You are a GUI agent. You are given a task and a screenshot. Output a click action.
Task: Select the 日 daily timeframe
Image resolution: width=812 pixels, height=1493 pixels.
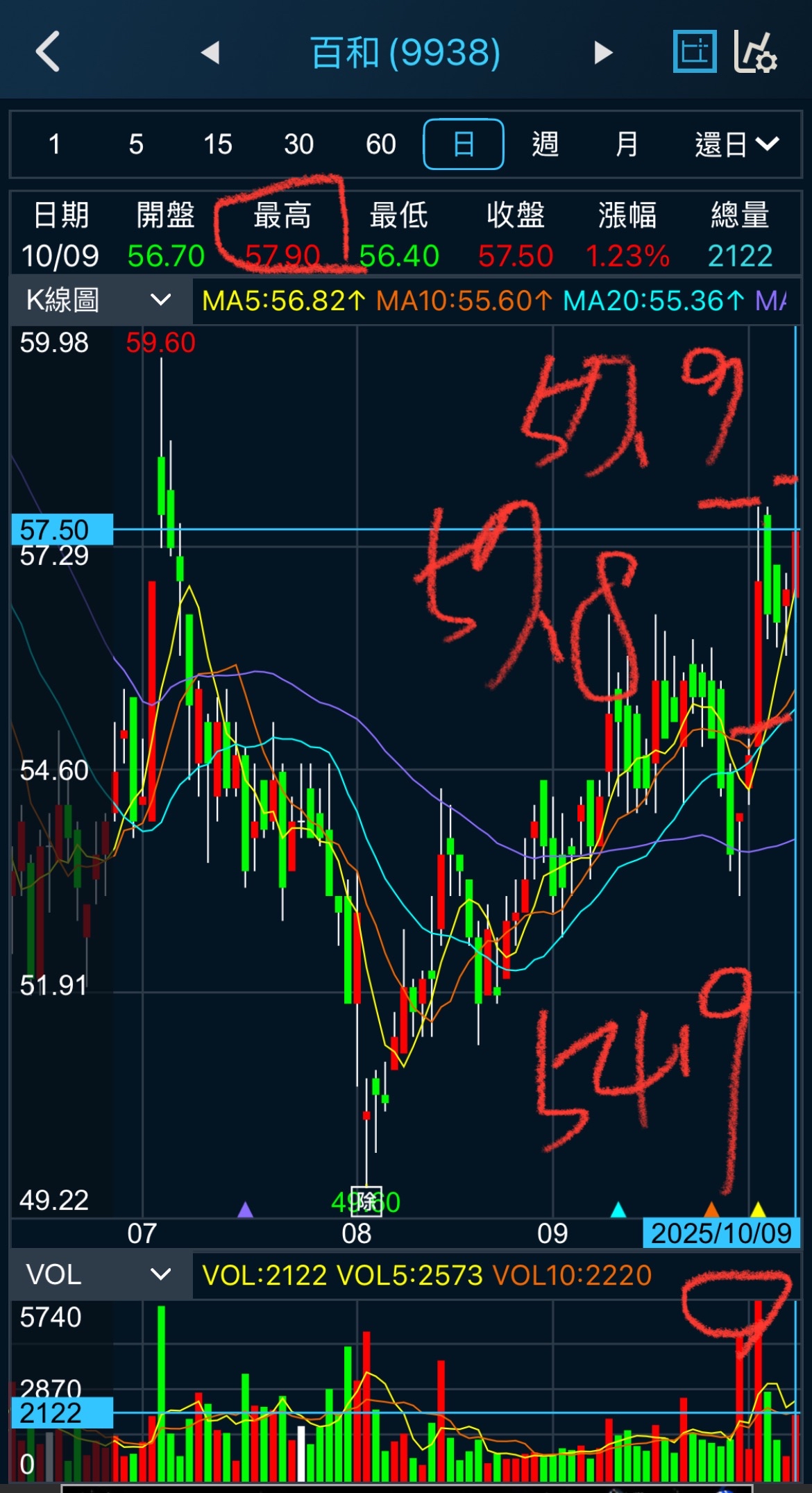pos(463,144)
